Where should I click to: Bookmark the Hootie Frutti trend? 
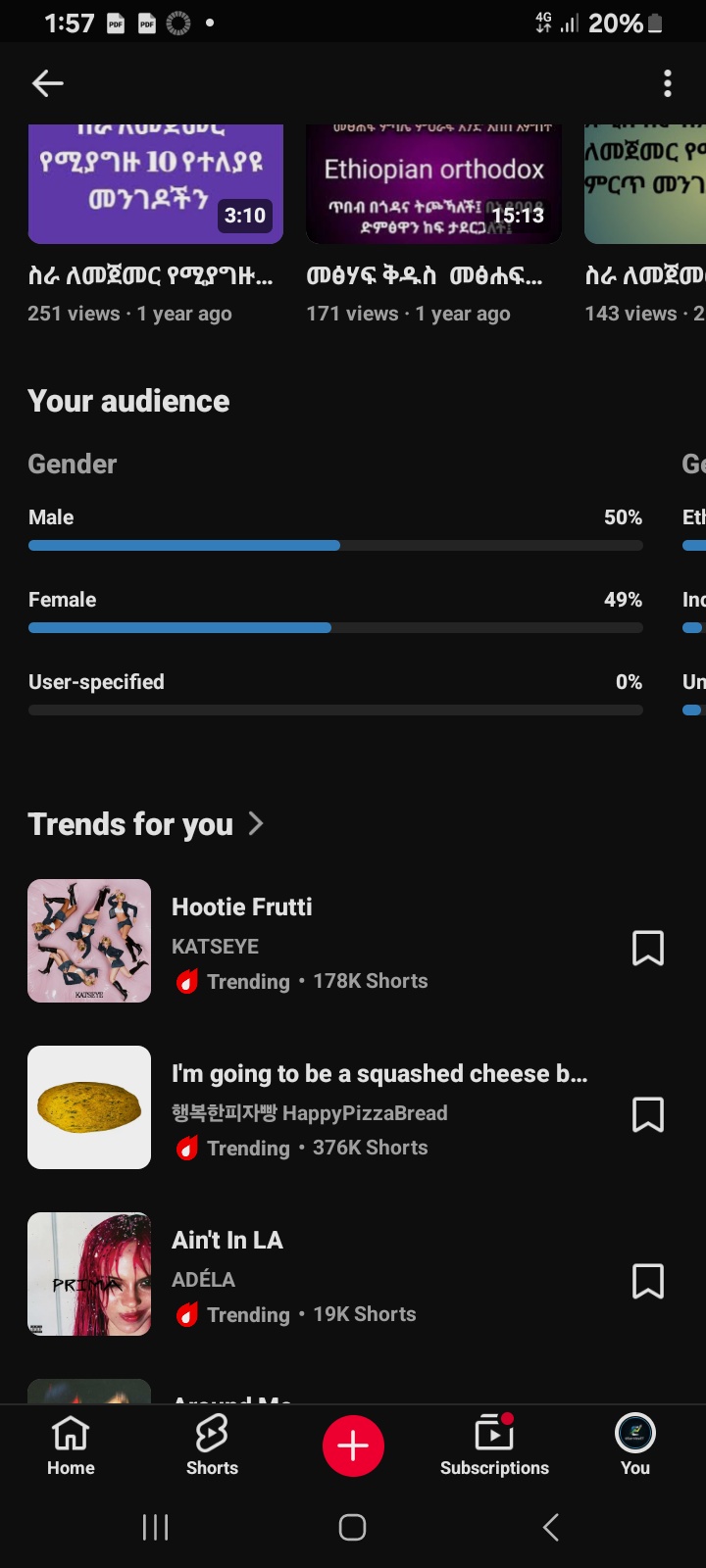tap(648, 948)
